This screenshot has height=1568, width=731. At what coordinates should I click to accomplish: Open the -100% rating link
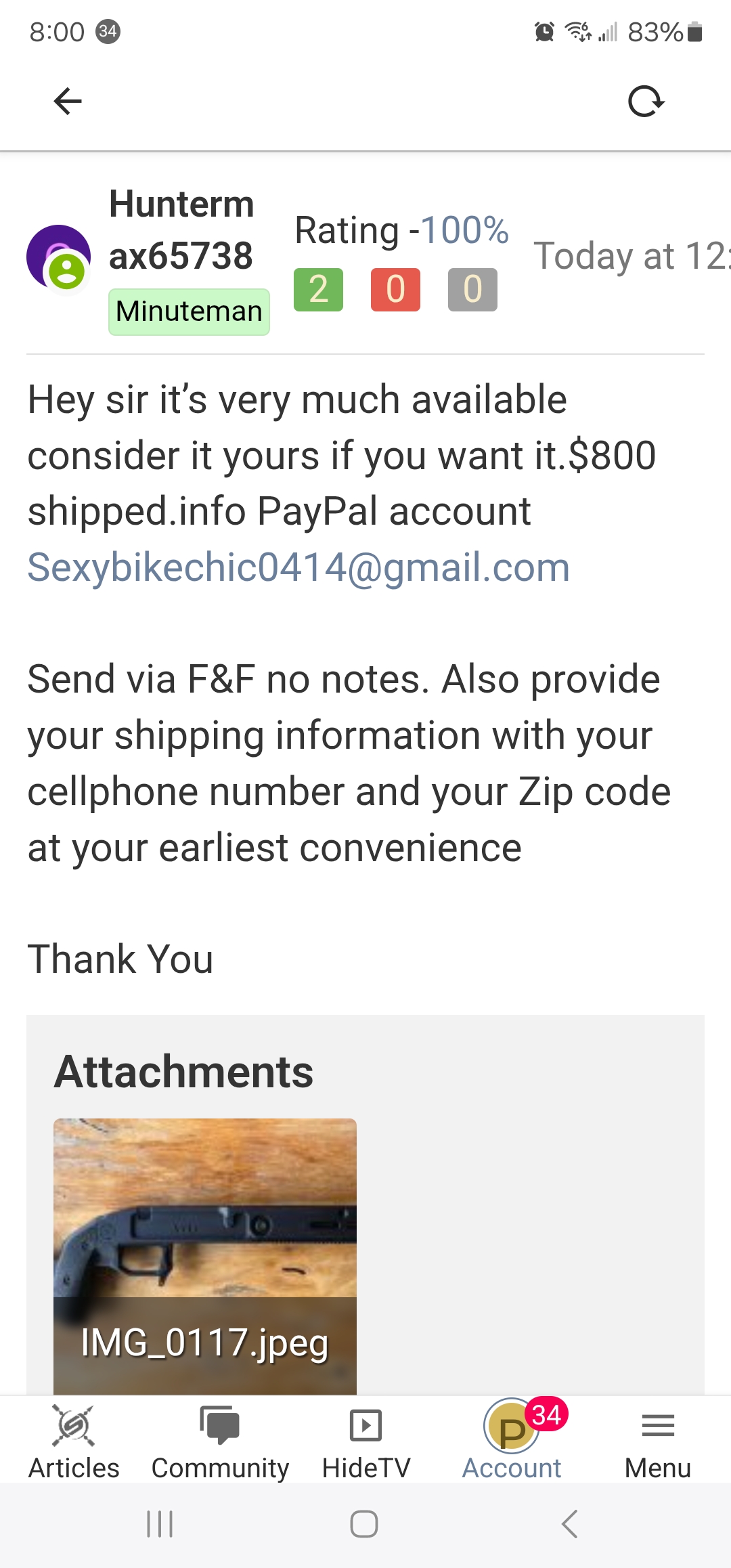pyautogui.click(x=464, y=230)
